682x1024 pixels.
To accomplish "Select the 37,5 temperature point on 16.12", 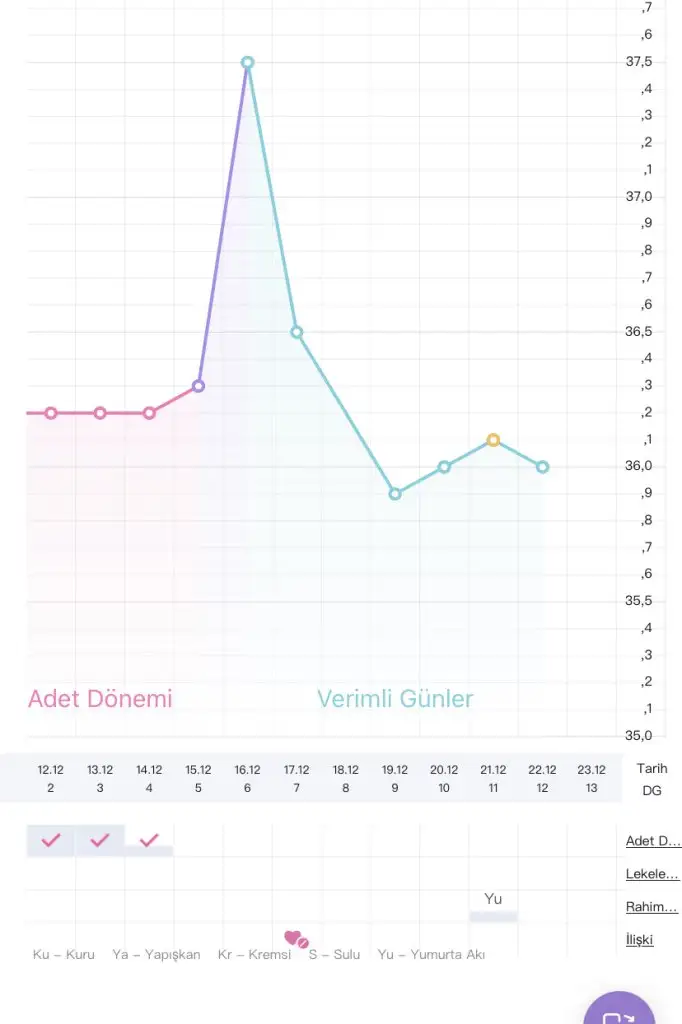I will [x=248, y=62].
